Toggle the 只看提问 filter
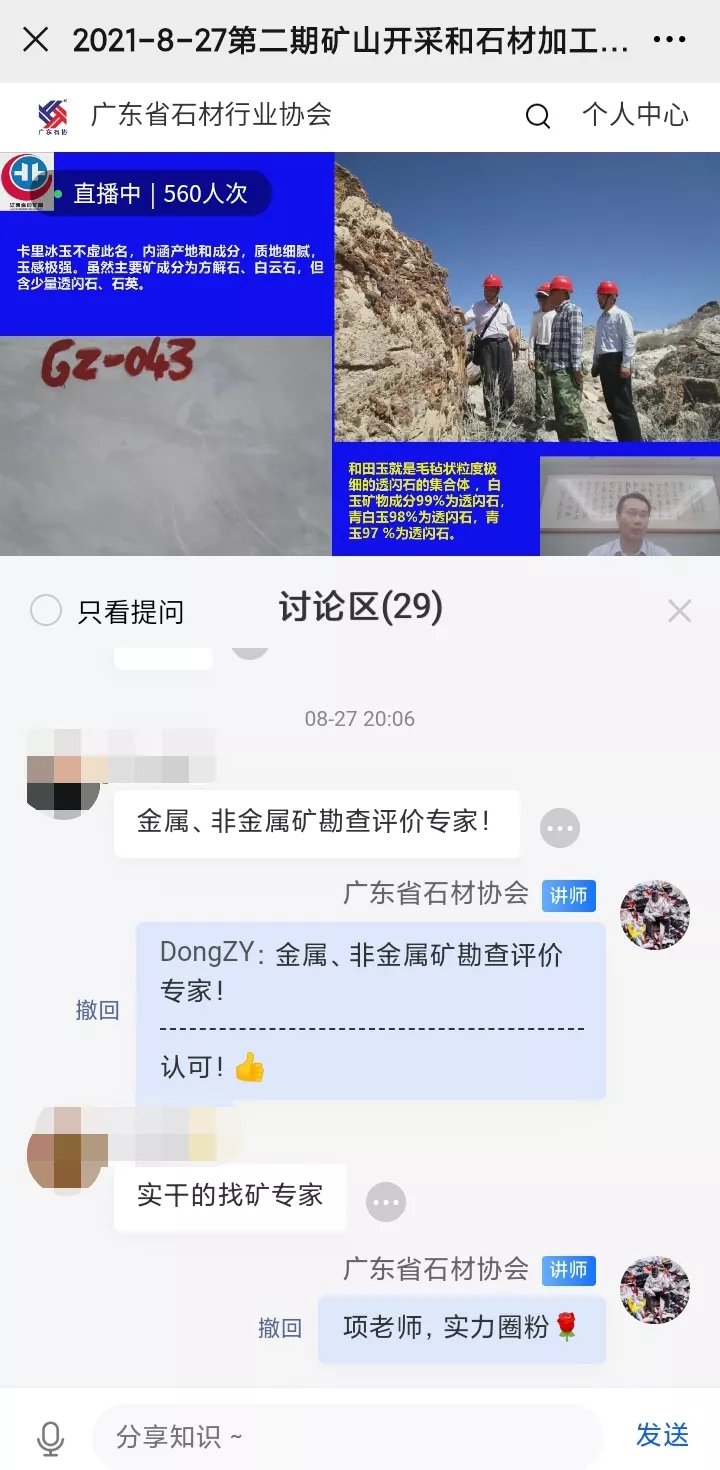The height and width of the screenshot is (1470, 720). [46, 610]
